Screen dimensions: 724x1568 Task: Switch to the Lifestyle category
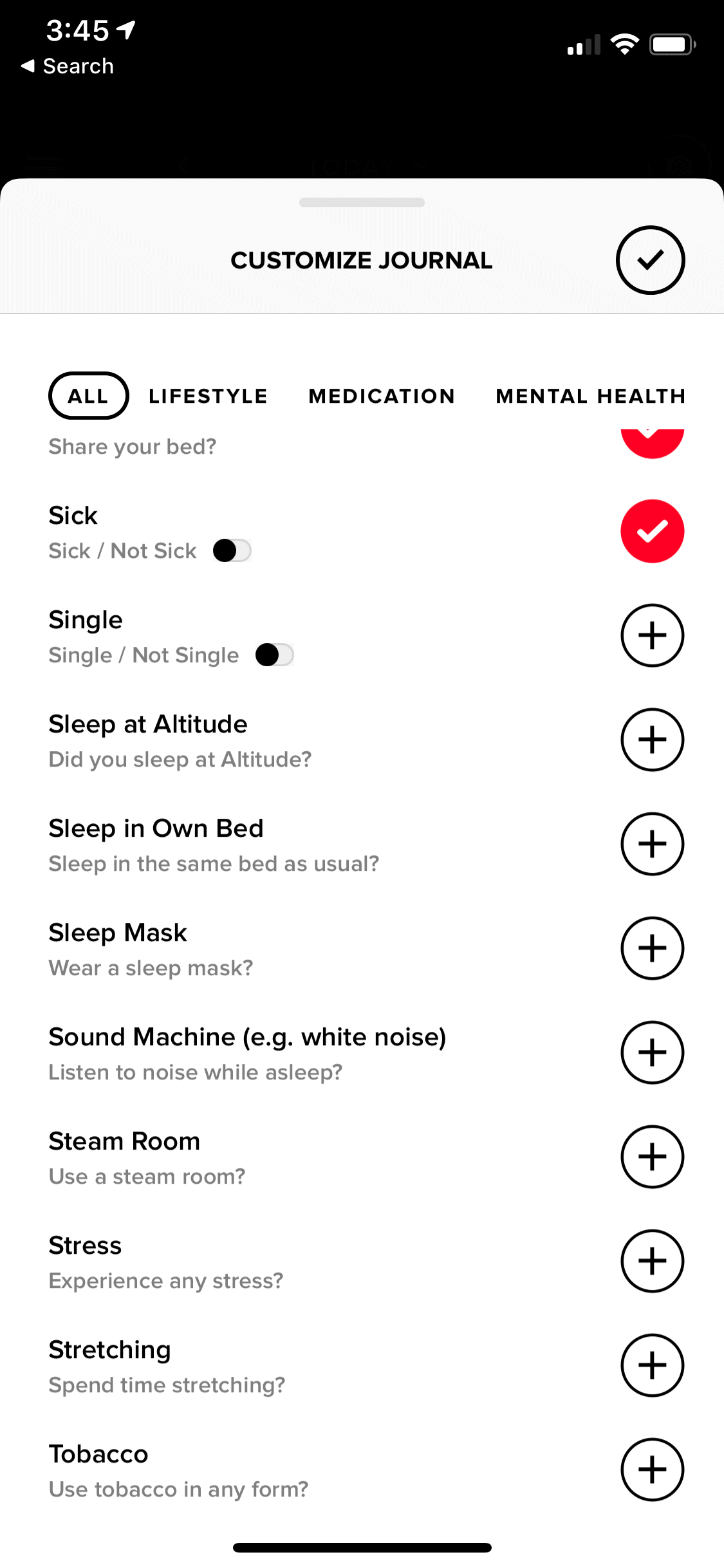pos(208,396)
